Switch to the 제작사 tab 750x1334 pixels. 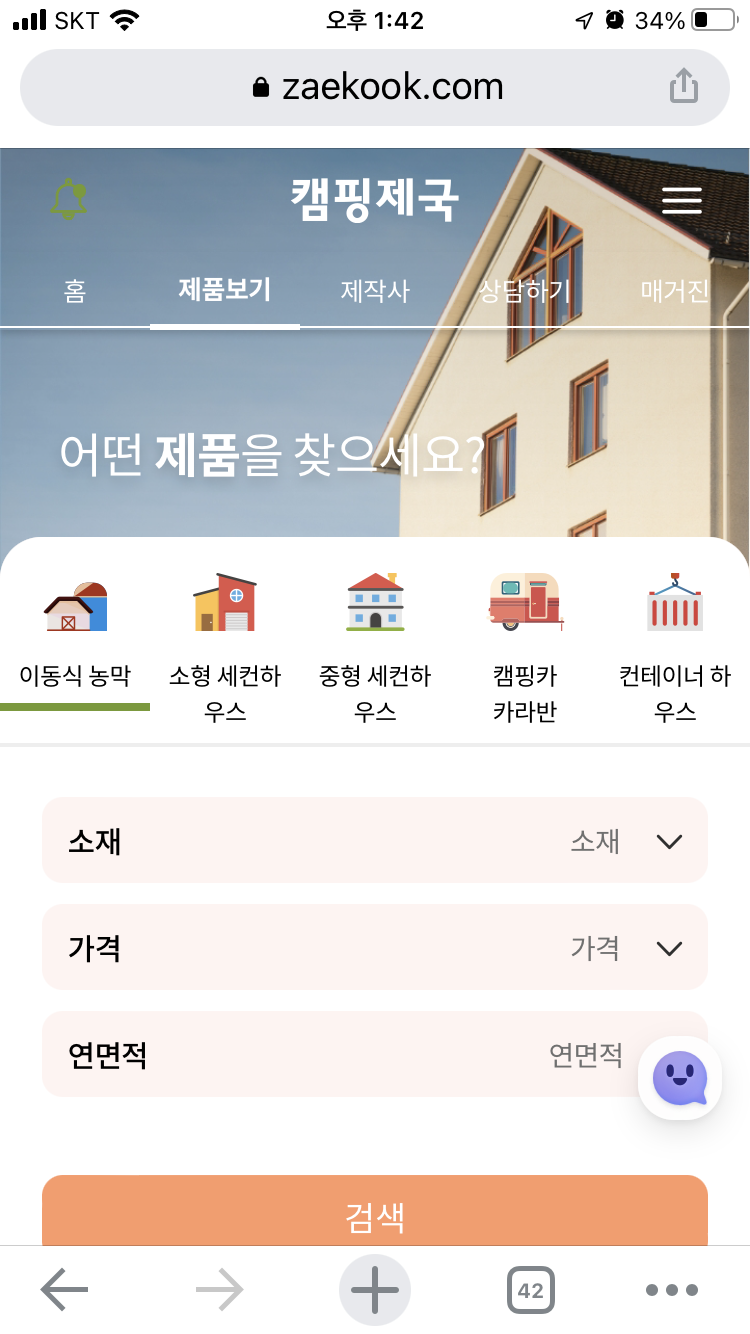pos(375,291)
